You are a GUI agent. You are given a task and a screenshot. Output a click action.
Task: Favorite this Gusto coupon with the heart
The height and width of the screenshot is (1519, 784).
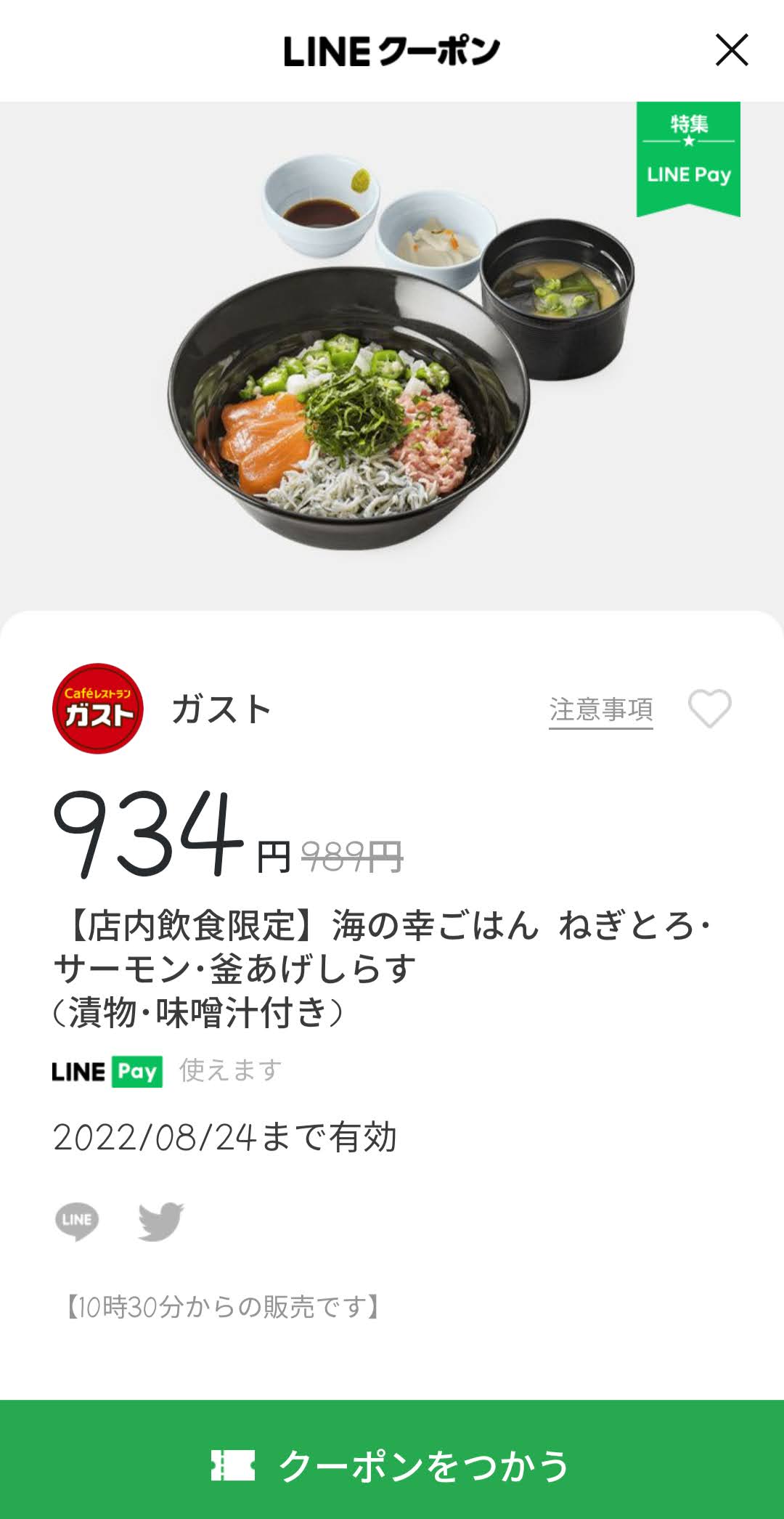pyautogui.click(x=709, y=708)
